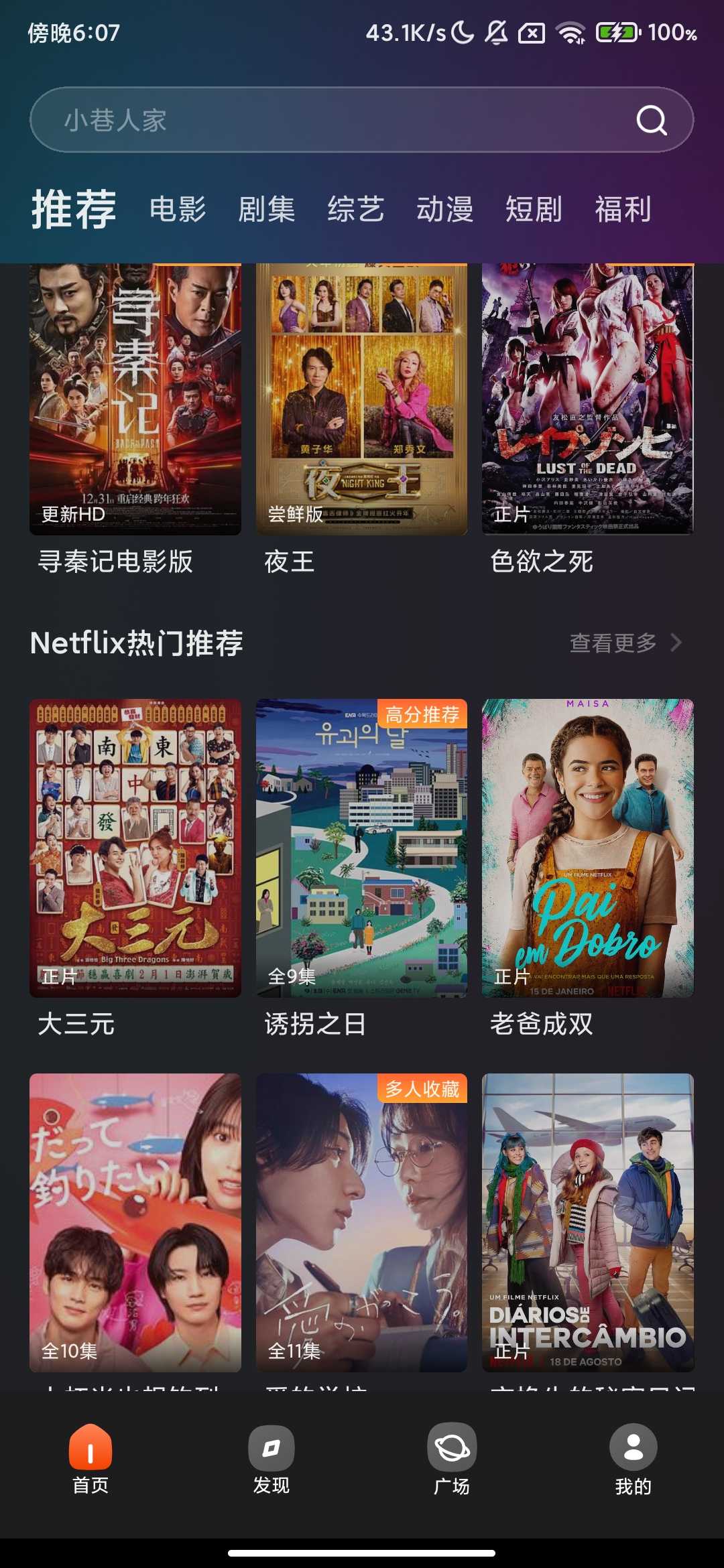Switch to the 电影 tab
Screen dimensions: 724x1568
(x=178, y=210)
